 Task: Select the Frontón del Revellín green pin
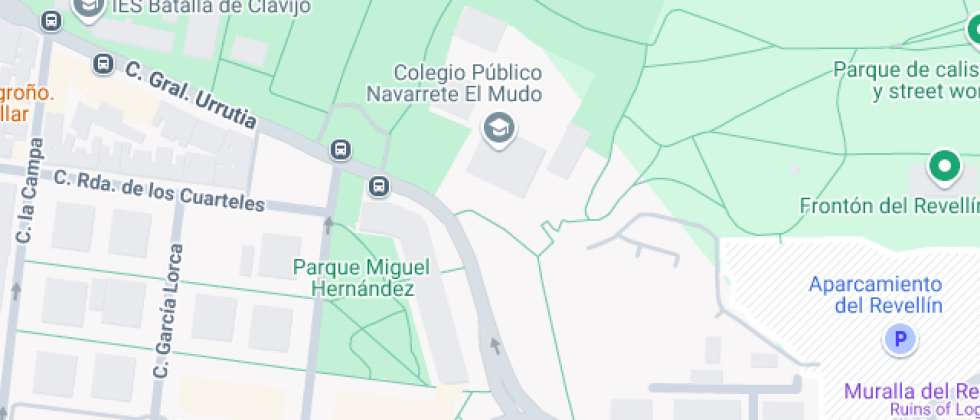click(943, 167)
